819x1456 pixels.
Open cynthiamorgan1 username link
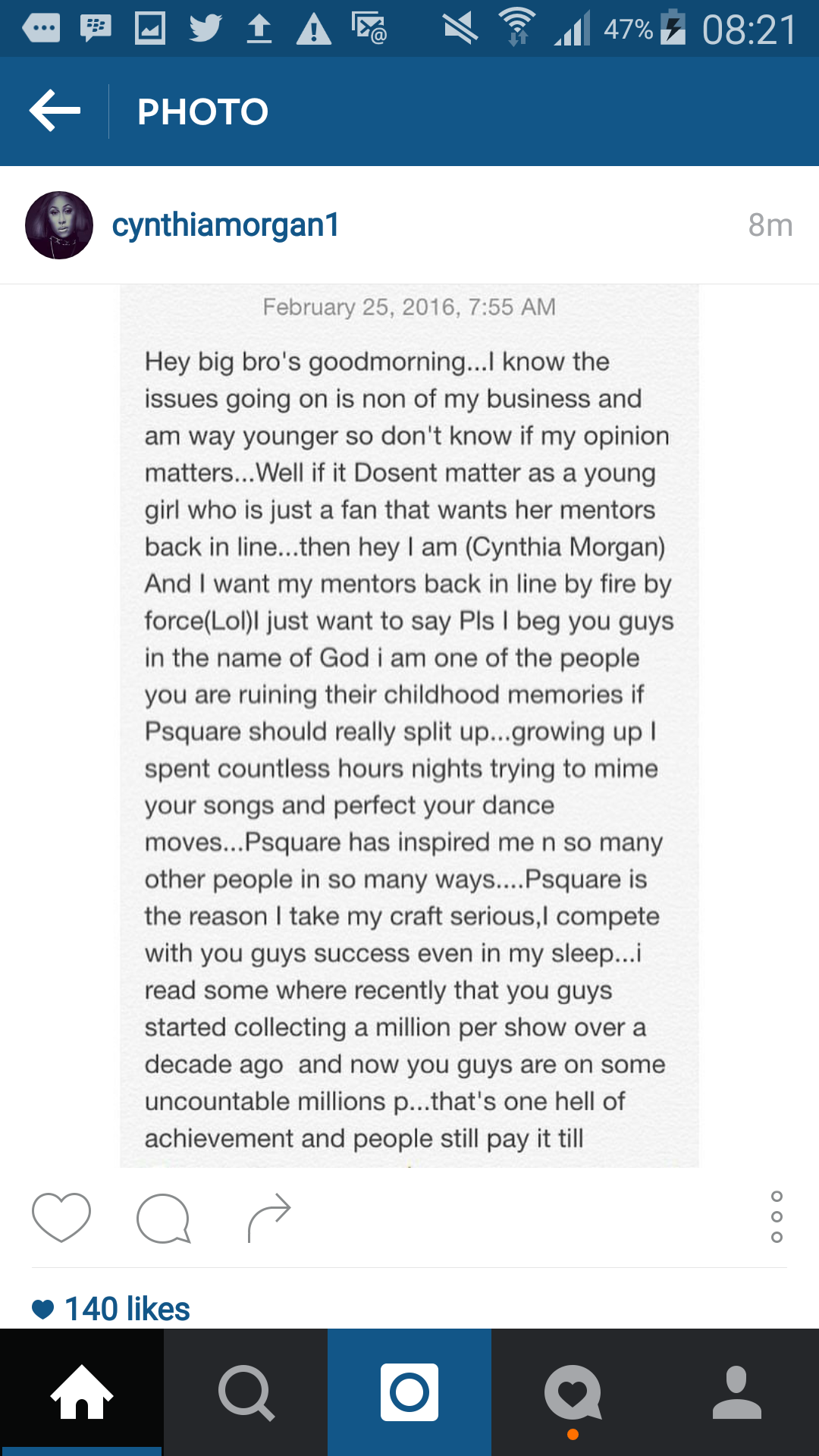[225, 225]
